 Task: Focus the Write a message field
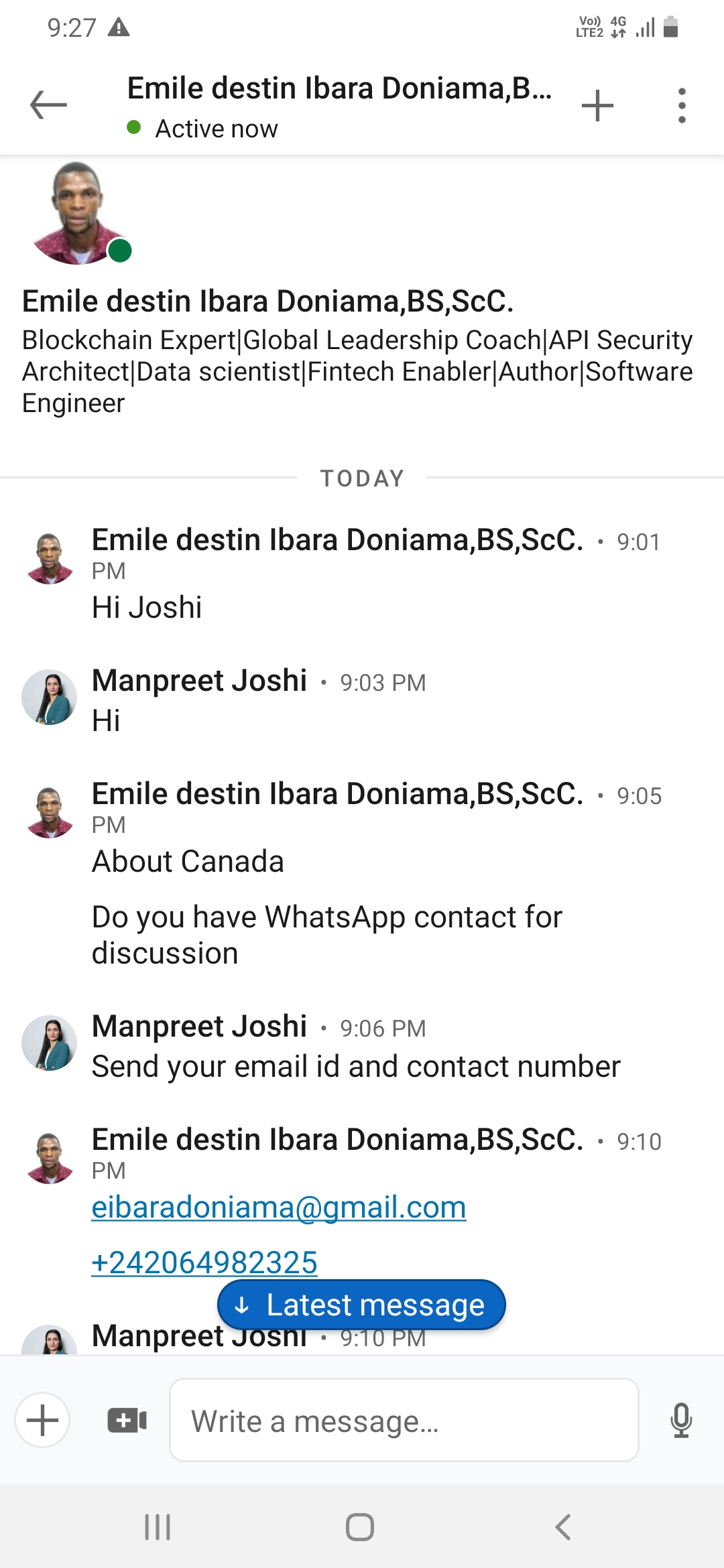click(404, 1420)
